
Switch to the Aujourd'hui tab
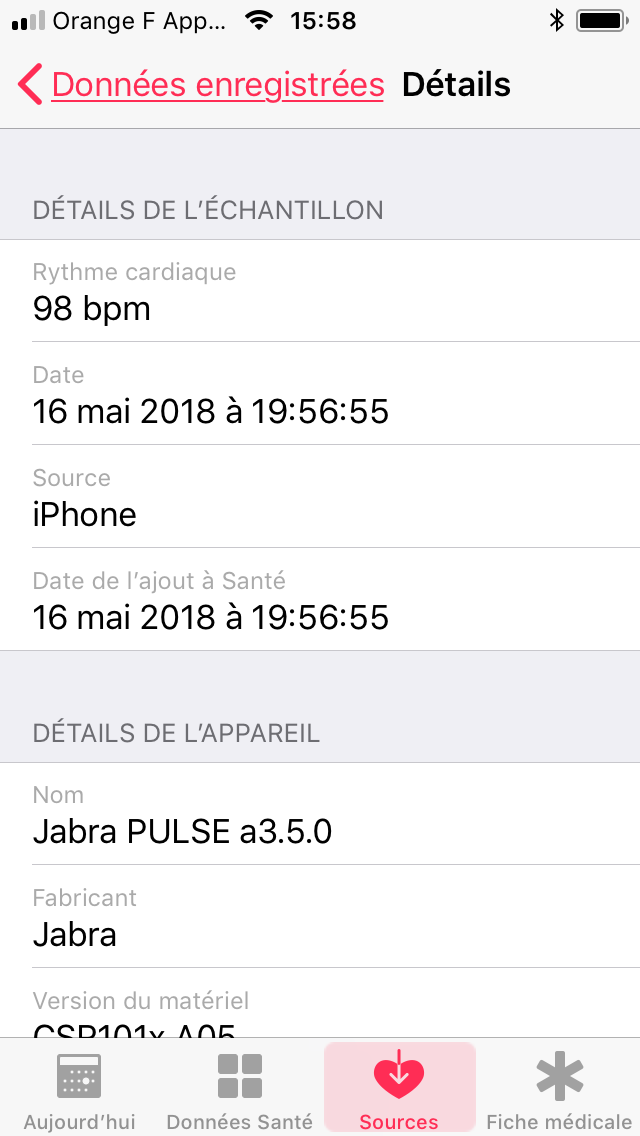pyautogui.click(x=79, y=1088)
